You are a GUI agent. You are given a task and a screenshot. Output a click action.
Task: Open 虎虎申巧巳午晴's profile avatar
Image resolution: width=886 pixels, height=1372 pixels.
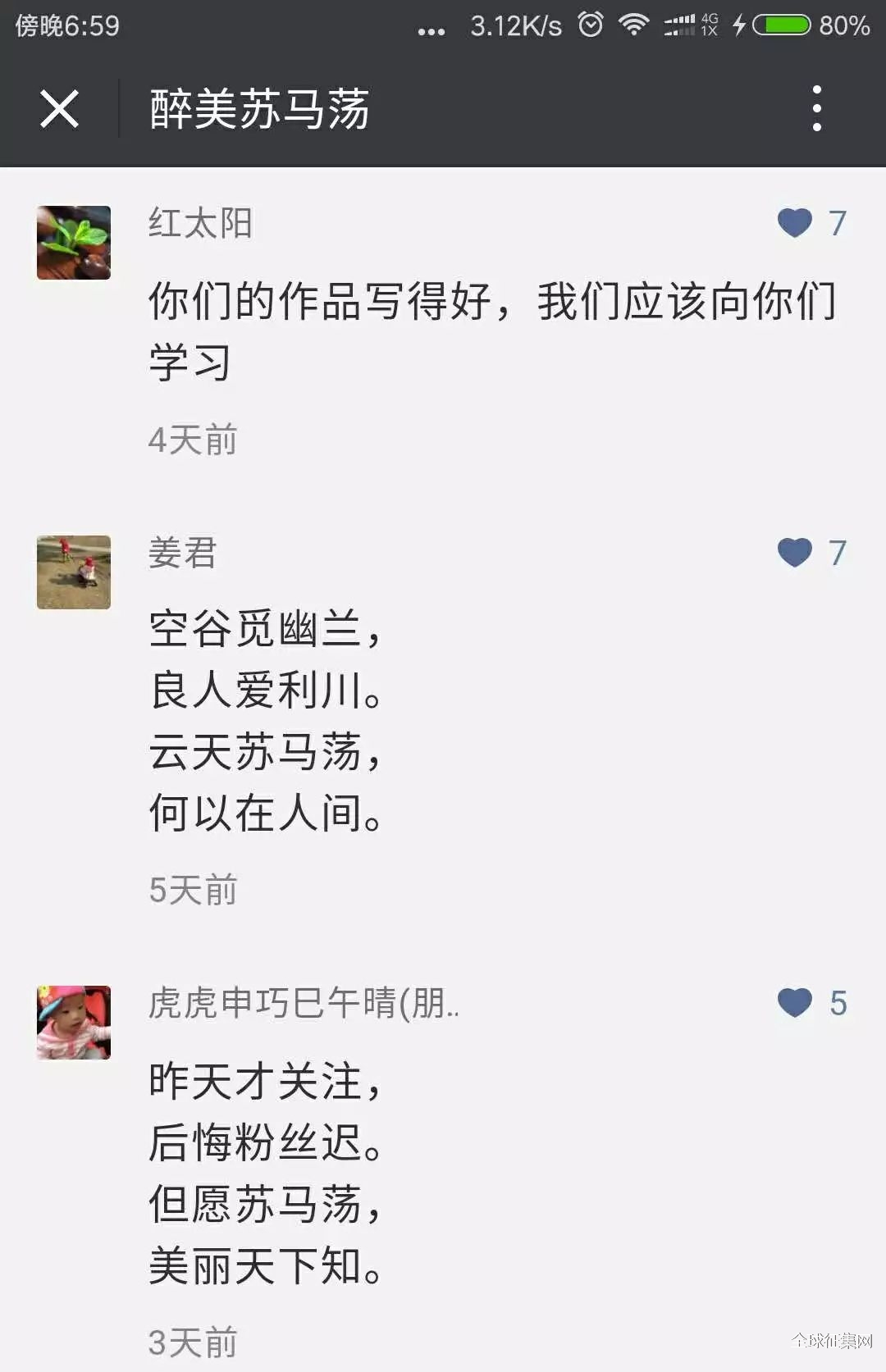74,1023
